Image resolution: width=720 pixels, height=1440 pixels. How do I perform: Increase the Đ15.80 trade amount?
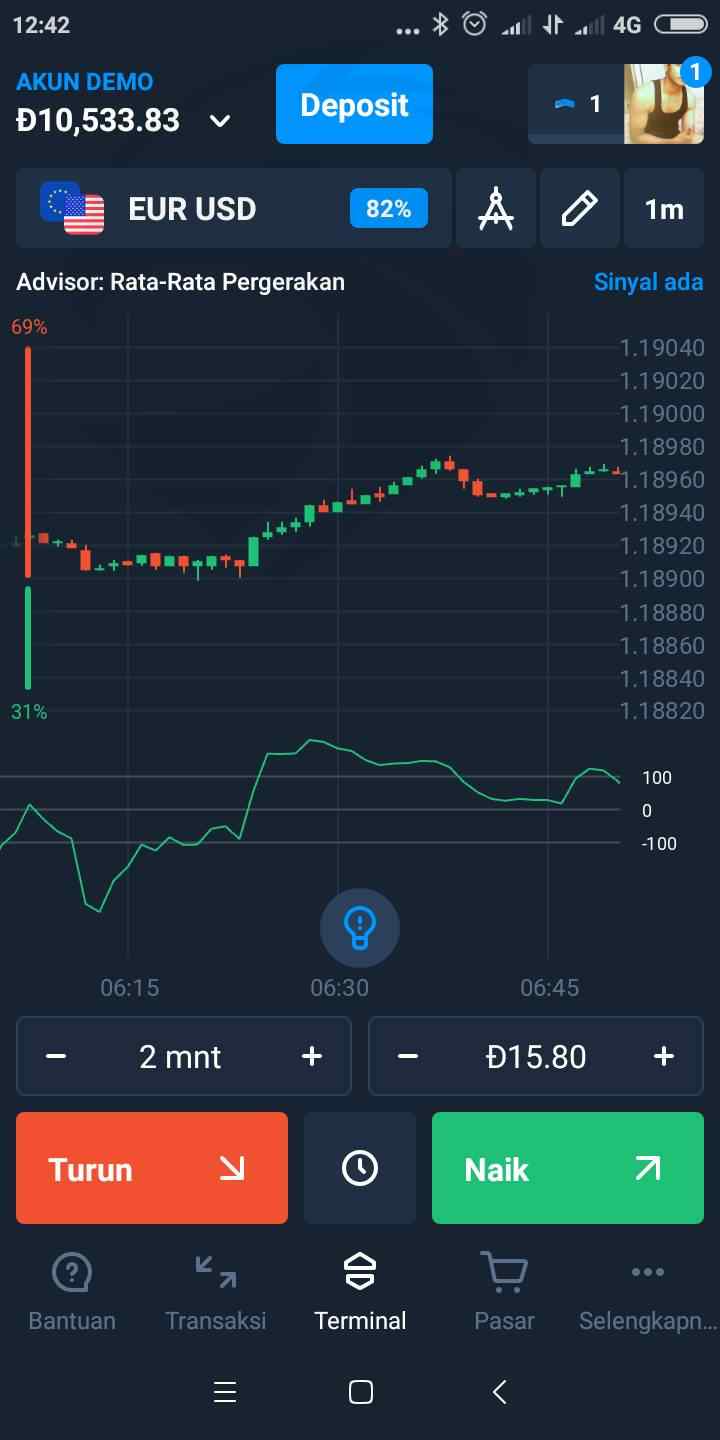coord(664,1056)
